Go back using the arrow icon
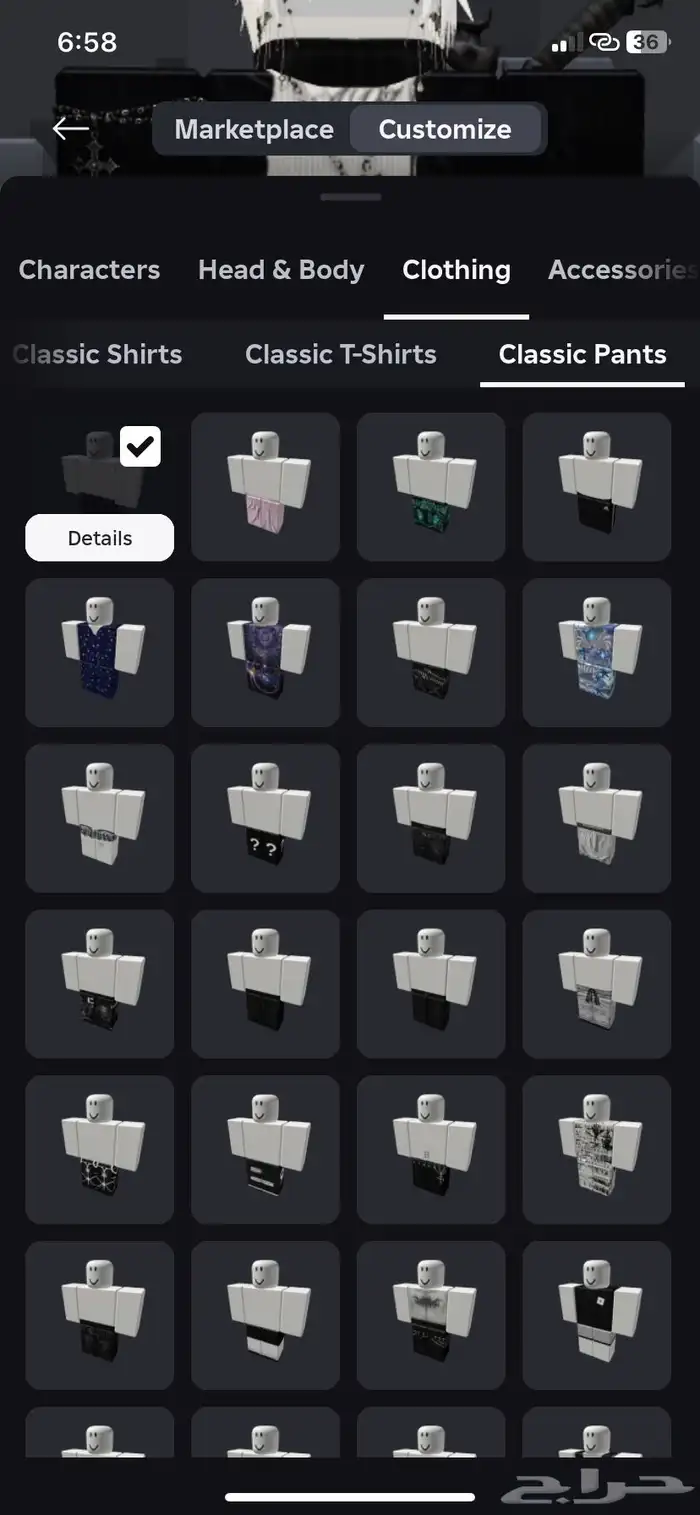The image size is (700, 1515). (x=70, y=129)
